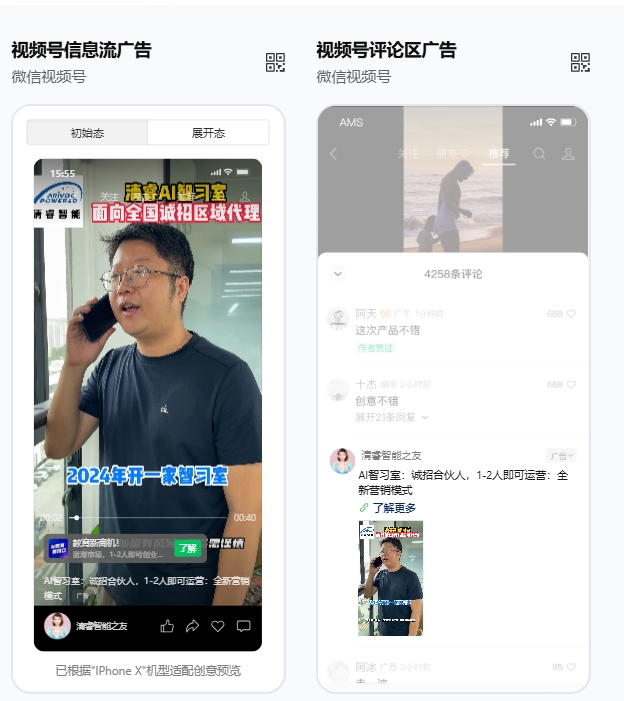Viewport: 624px width, 701px height.
Task: Switch to the 初始态 preview tab
Action: (x=87, y=133)
